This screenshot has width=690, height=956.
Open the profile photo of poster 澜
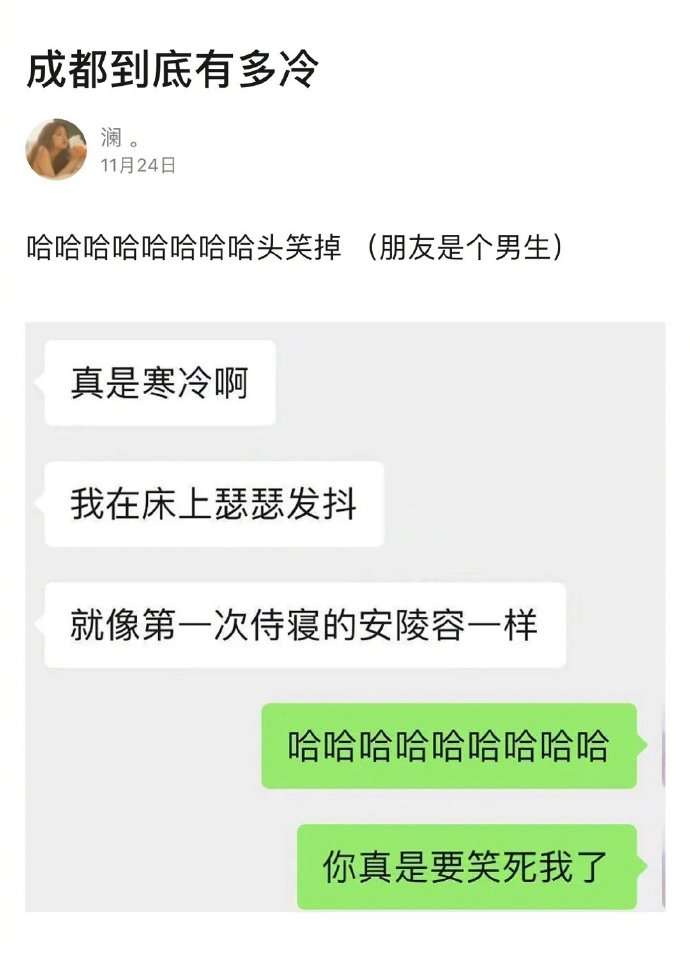tap(56, 150)
